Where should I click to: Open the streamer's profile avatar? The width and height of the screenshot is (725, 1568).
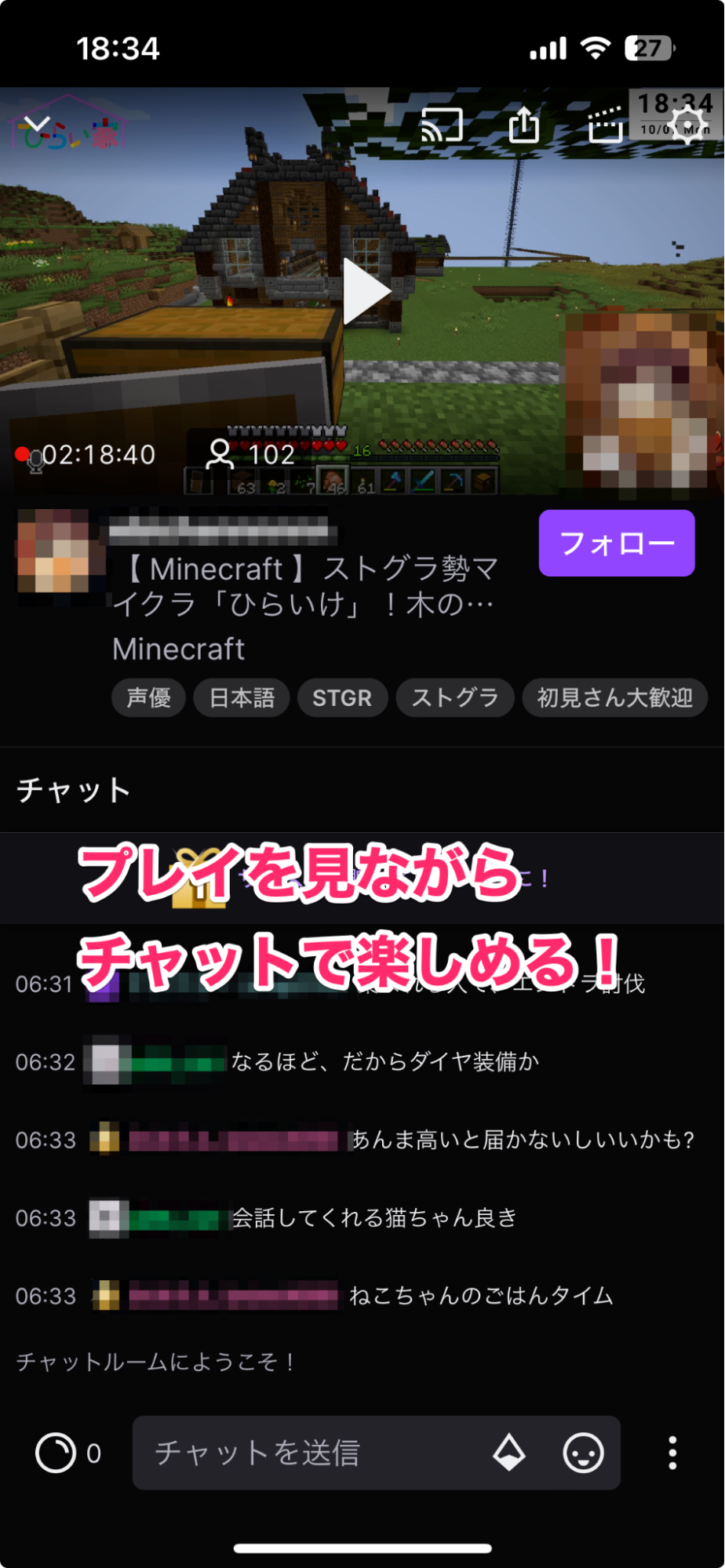point(53,551)
